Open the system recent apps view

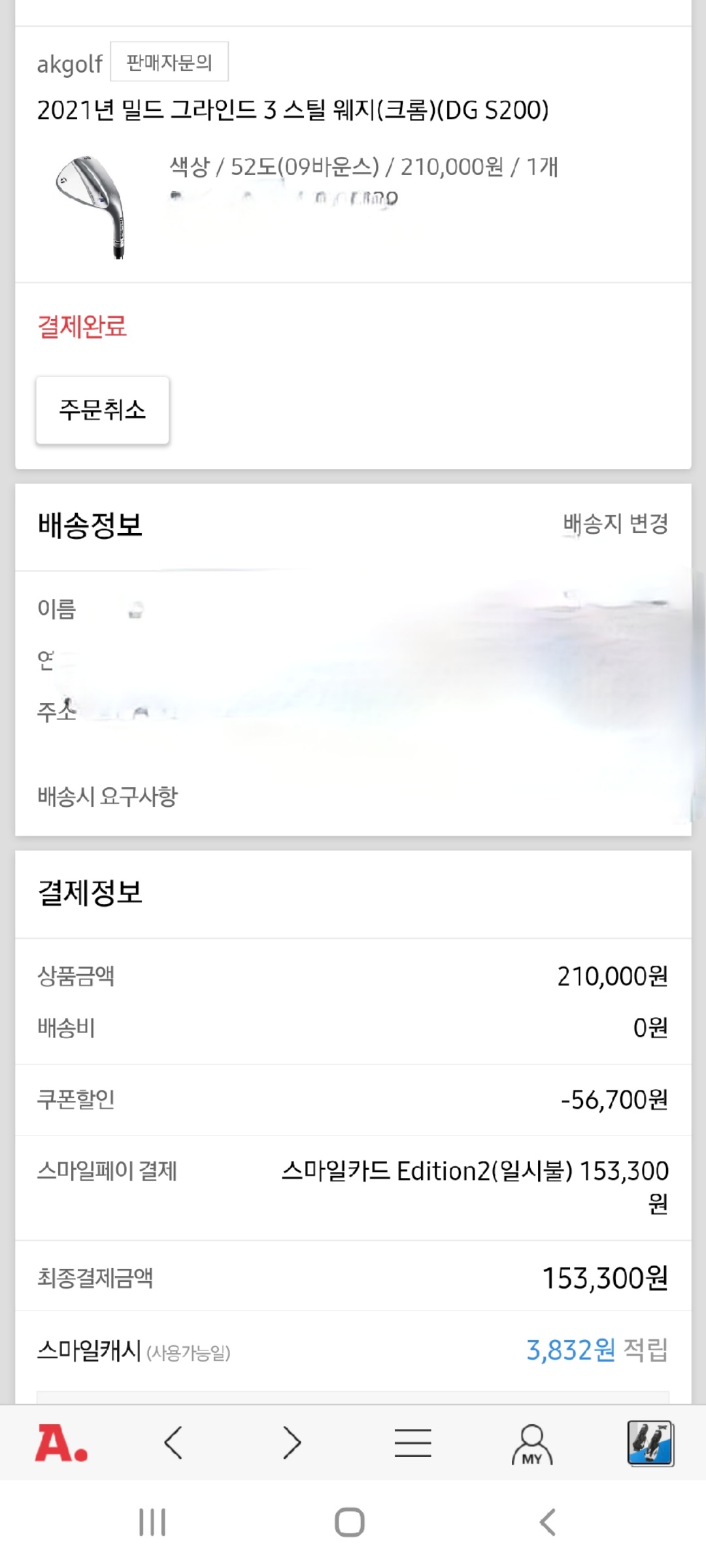[152, 1522]
